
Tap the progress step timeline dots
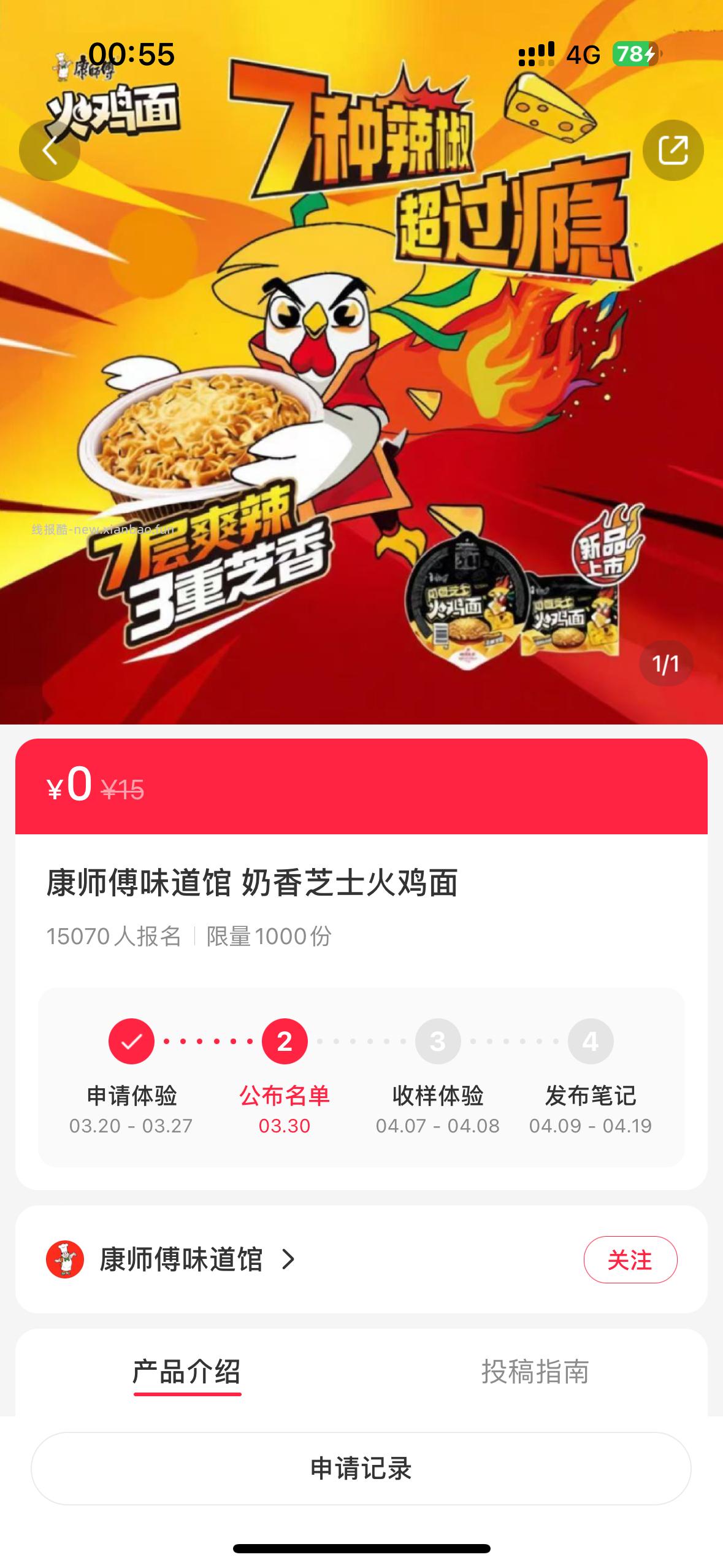pos(208,1040)
